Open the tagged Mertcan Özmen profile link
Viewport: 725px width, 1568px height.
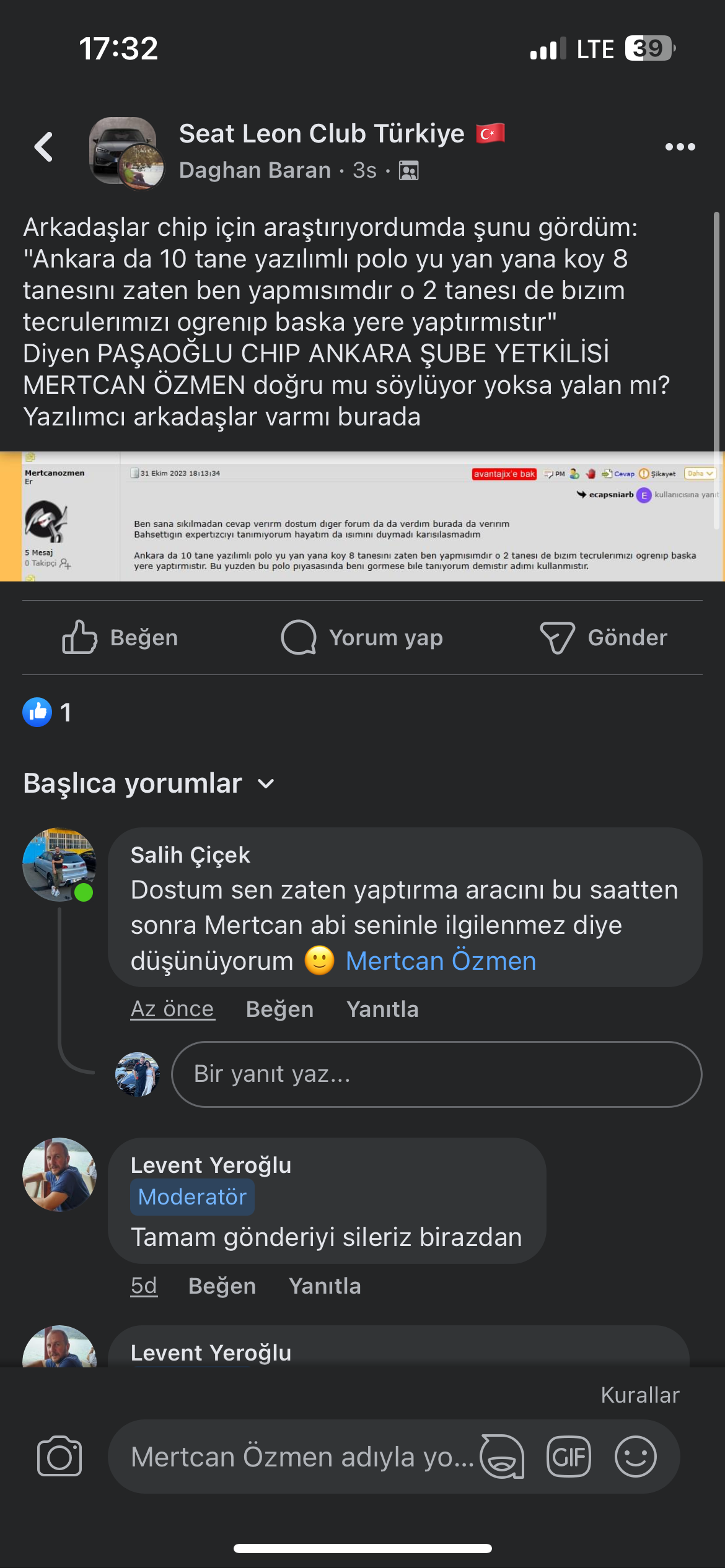tap(441, 961)
